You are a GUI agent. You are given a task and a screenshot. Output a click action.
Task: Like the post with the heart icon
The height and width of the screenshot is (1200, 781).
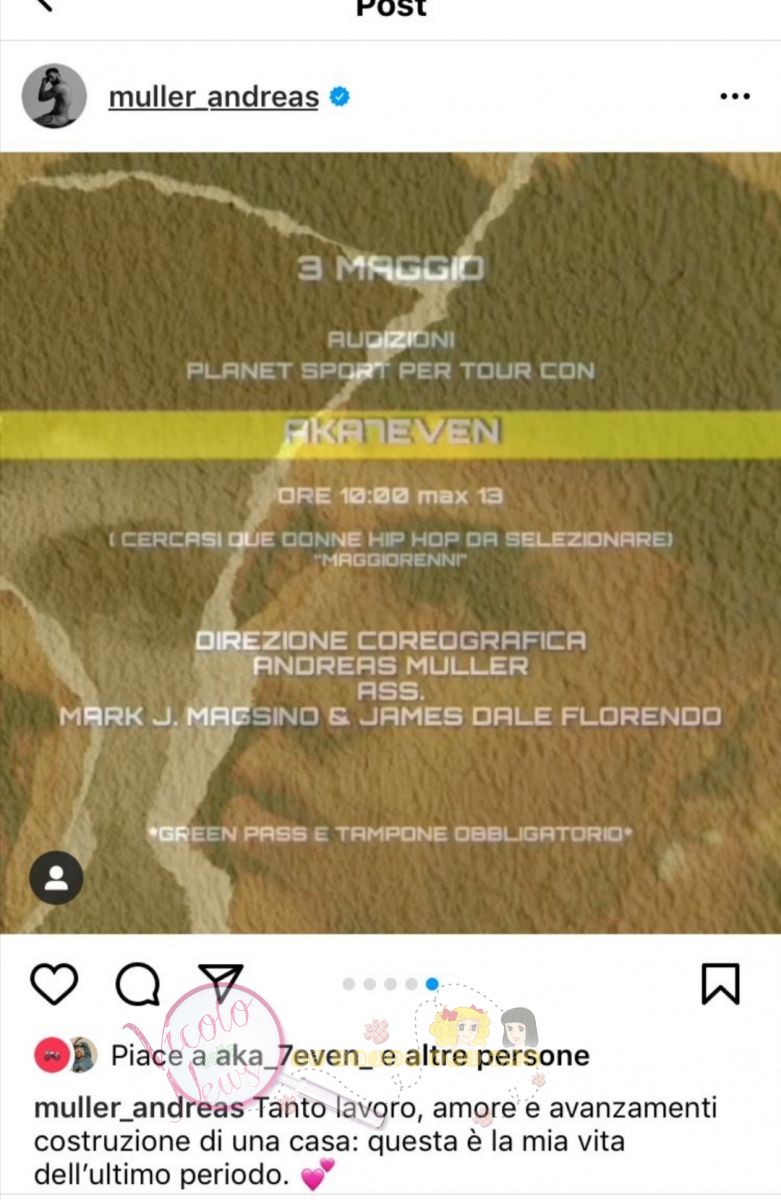click(x=54, y=984)
